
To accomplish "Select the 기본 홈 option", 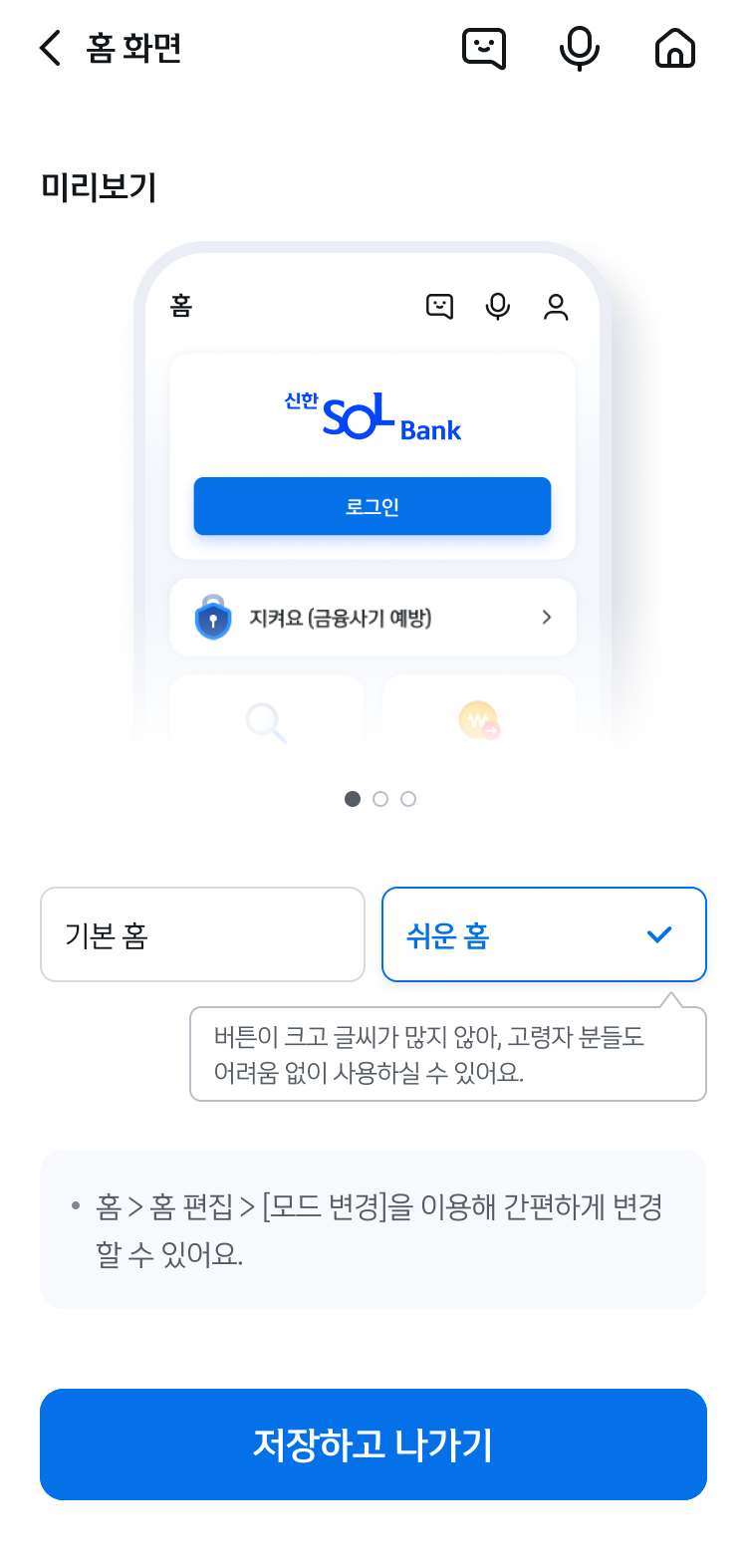I will tap(203, 934).
